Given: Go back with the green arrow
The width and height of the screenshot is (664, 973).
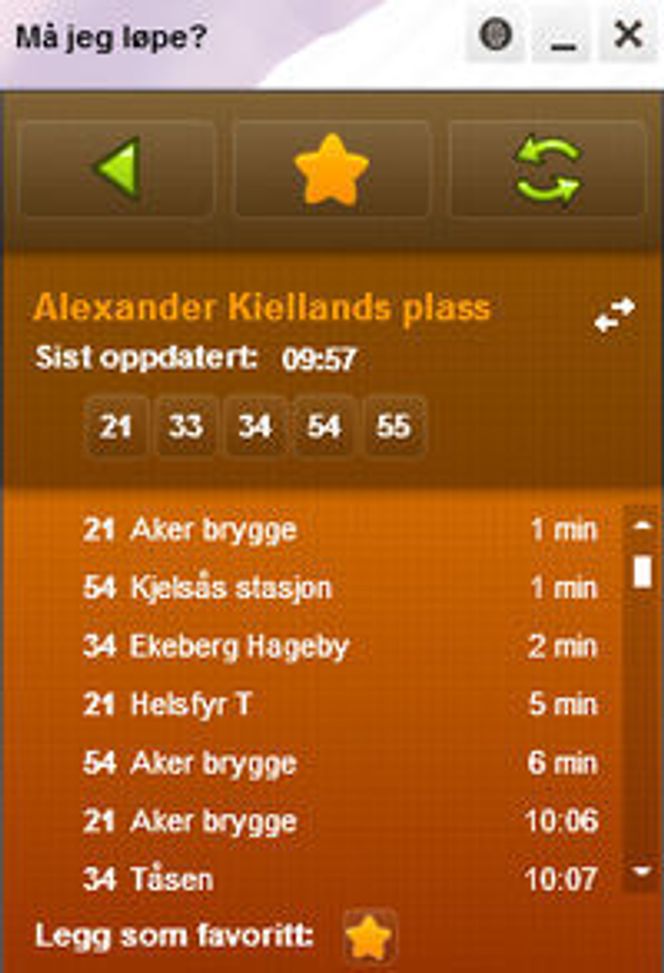Looking at the screenshot, I should coord(116,169).
